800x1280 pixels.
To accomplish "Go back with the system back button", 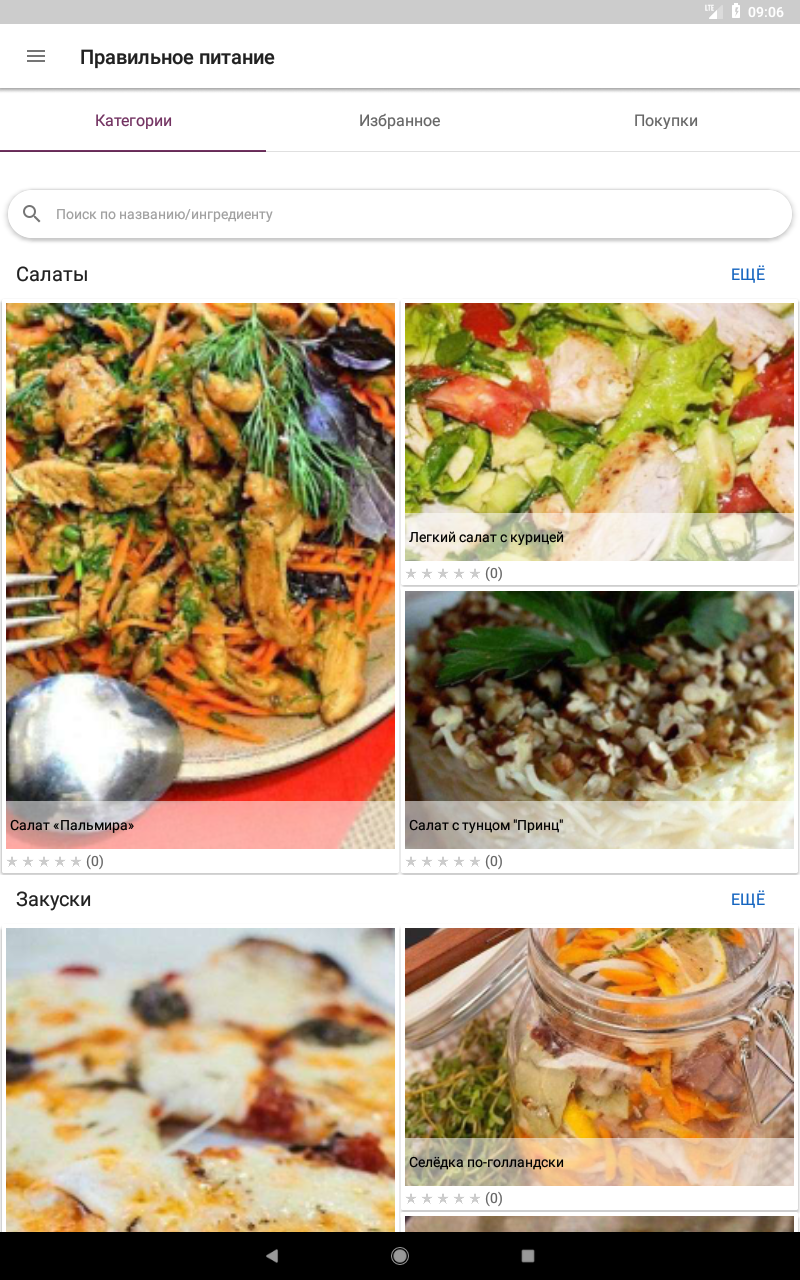I will pyautogui.click(x=272, y=1256).
